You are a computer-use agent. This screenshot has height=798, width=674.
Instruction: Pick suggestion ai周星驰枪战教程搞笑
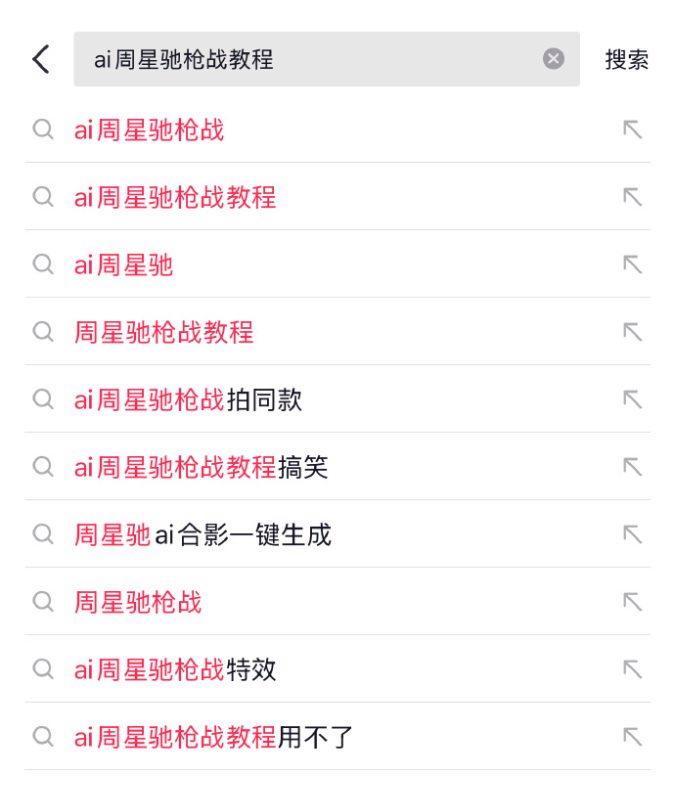tap(201, 467)
